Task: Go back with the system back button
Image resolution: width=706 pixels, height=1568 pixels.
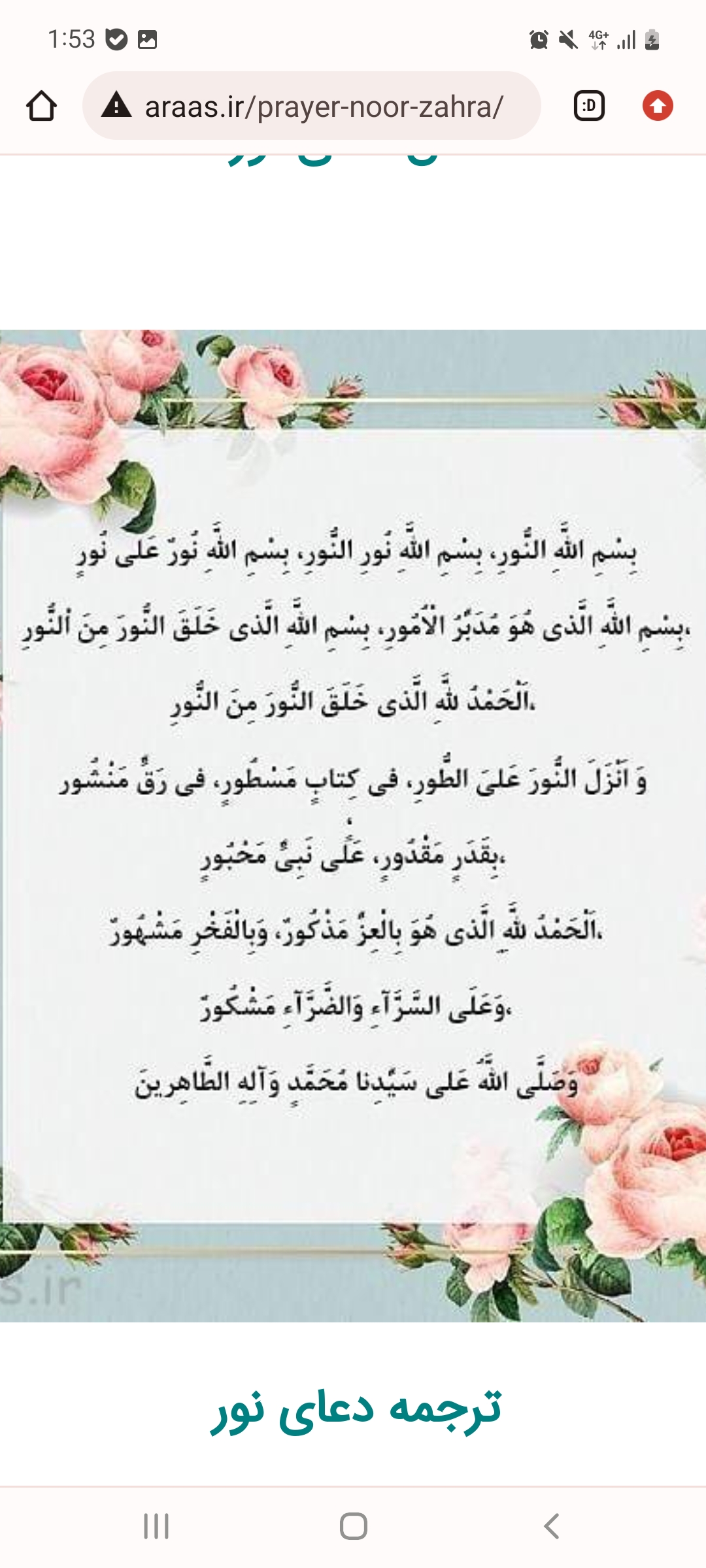Action: tap(551, 1526)
